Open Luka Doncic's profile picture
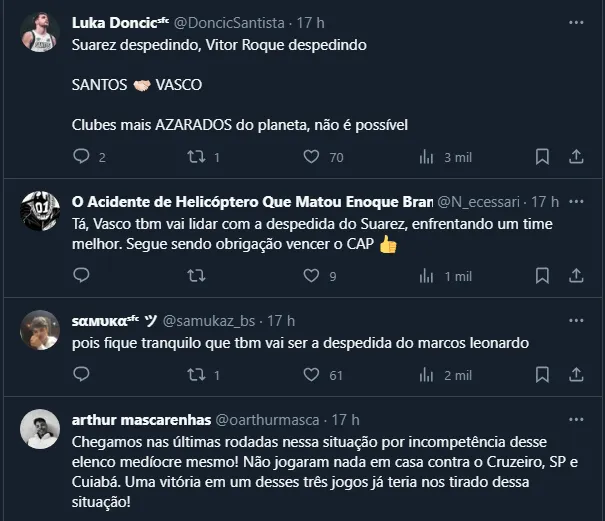 pyautogui.click(x=40, y=34)
